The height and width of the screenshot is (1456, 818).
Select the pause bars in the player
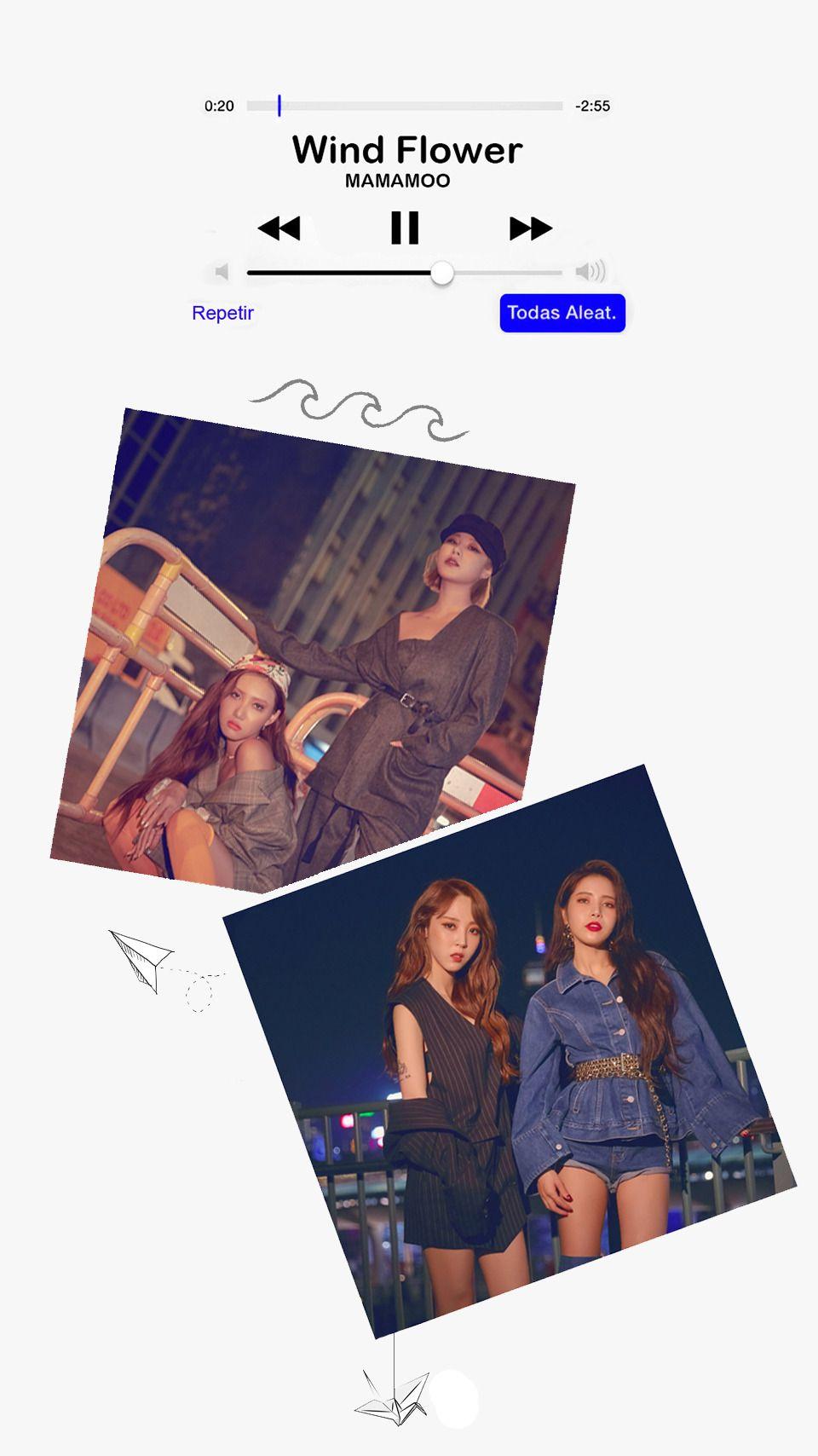407,228
